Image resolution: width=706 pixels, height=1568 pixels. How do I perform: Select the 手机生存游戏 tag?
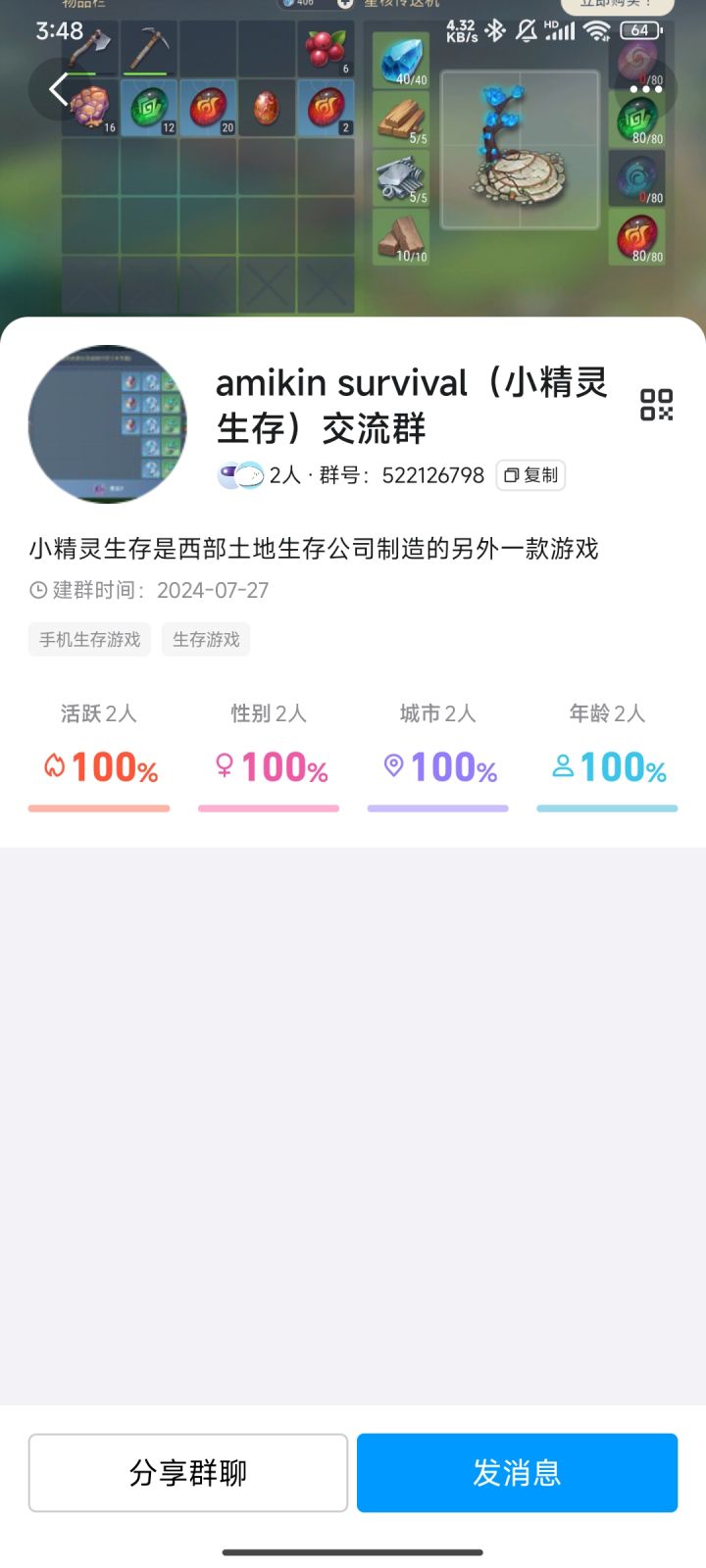(89, 640)
